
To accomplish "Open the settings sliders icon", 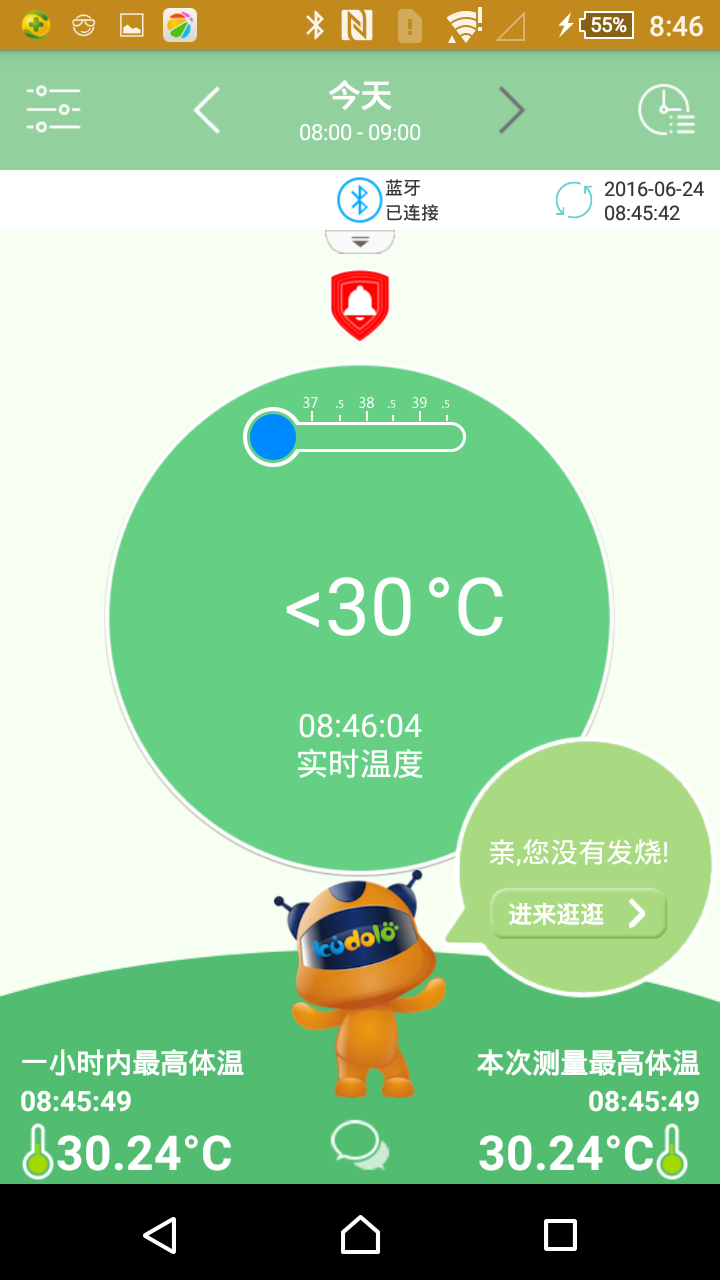I will click(x=53, y=109).
